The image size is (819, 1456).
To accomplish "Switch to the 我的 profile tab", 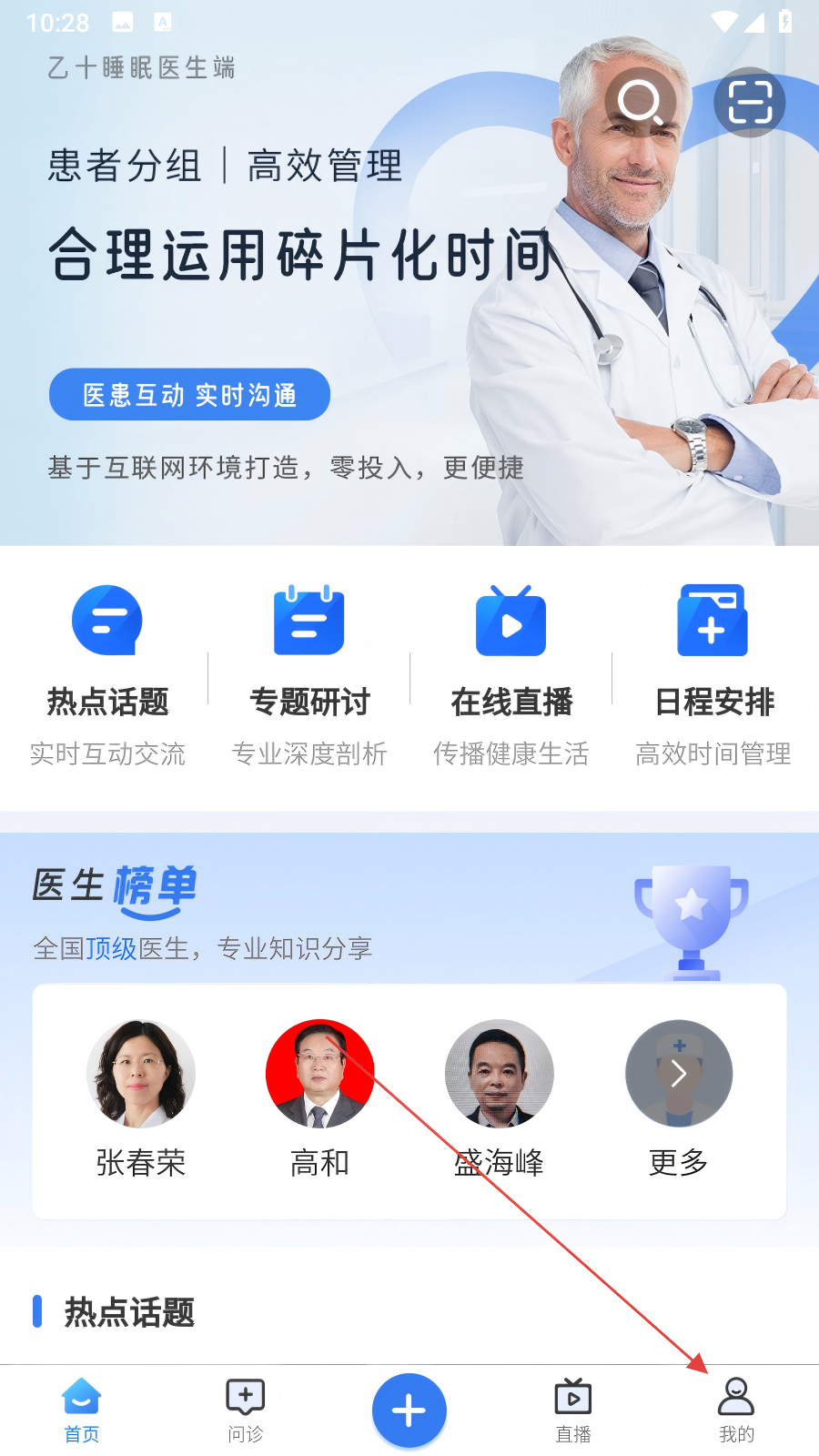I will (x=736, y=1410).
